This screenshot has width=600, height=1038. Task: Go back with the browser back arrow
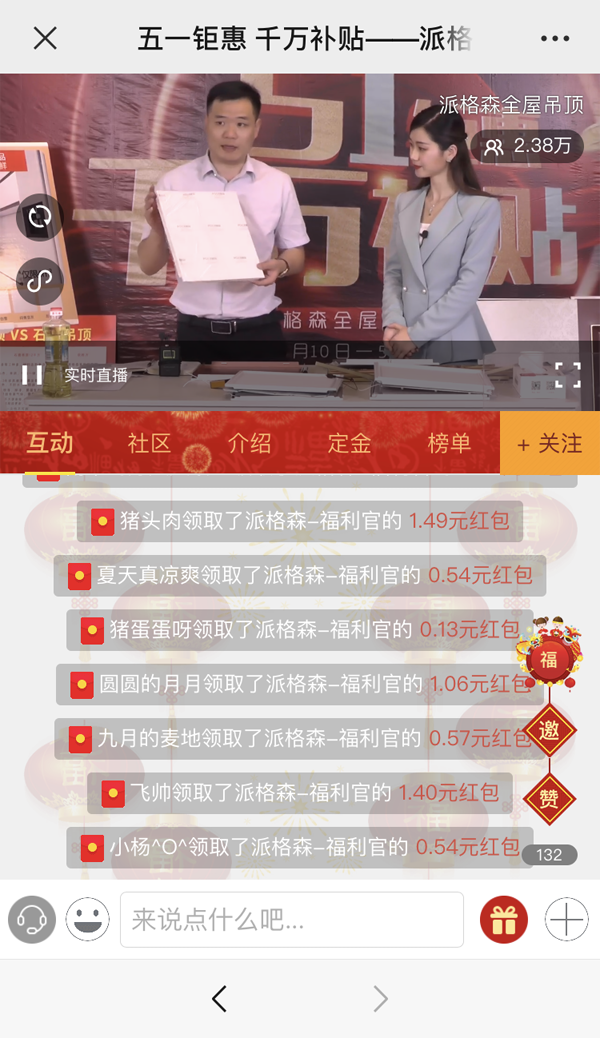coord(219,998)
